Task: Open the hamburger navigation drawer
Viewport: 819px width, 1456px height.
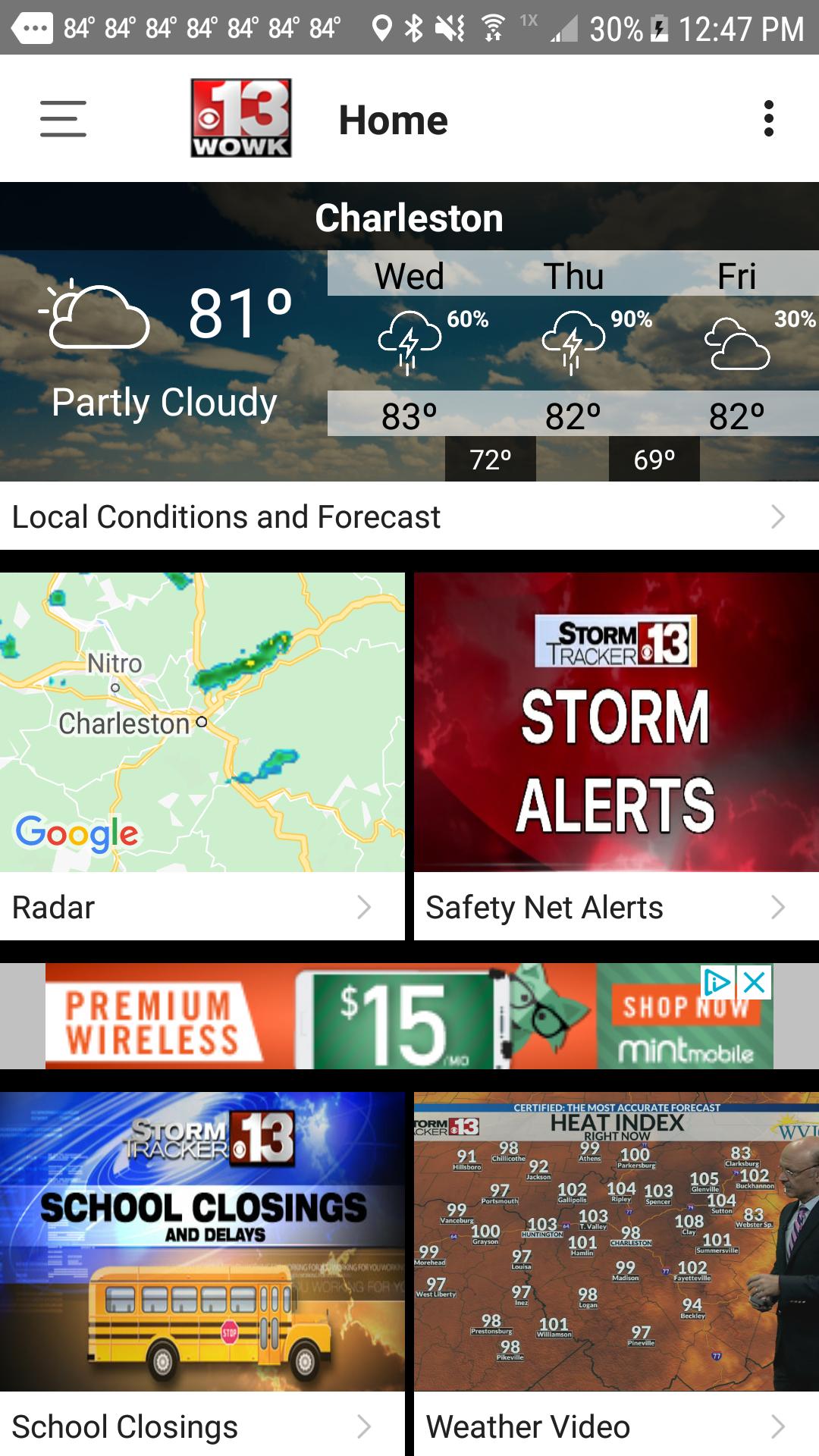Action: [63, 119]
